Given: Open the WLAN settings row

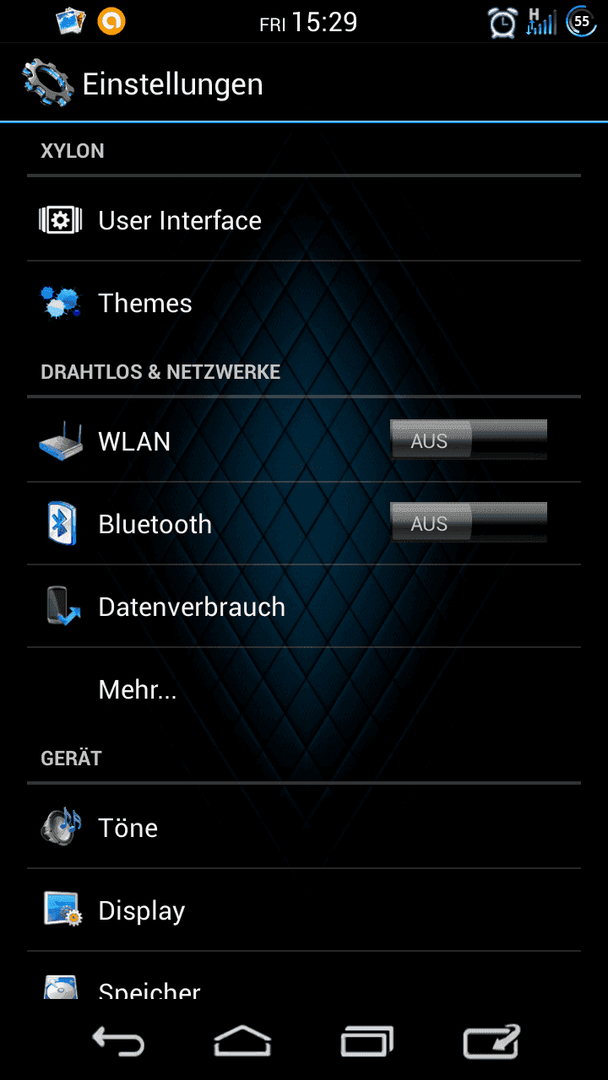Looking at the screenshot, I should coord(304,441).
